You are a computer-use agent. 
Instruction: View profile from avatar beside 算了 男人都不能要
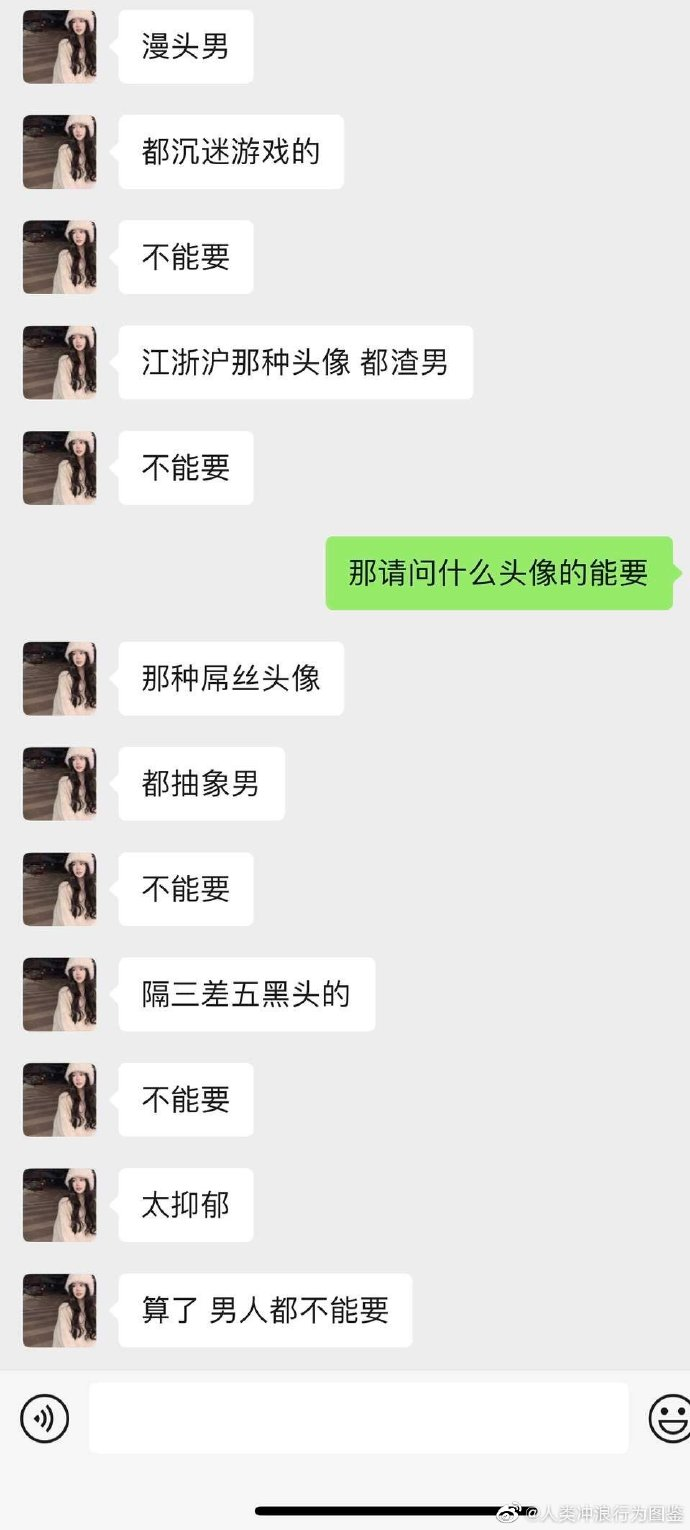pos(60,1310)
